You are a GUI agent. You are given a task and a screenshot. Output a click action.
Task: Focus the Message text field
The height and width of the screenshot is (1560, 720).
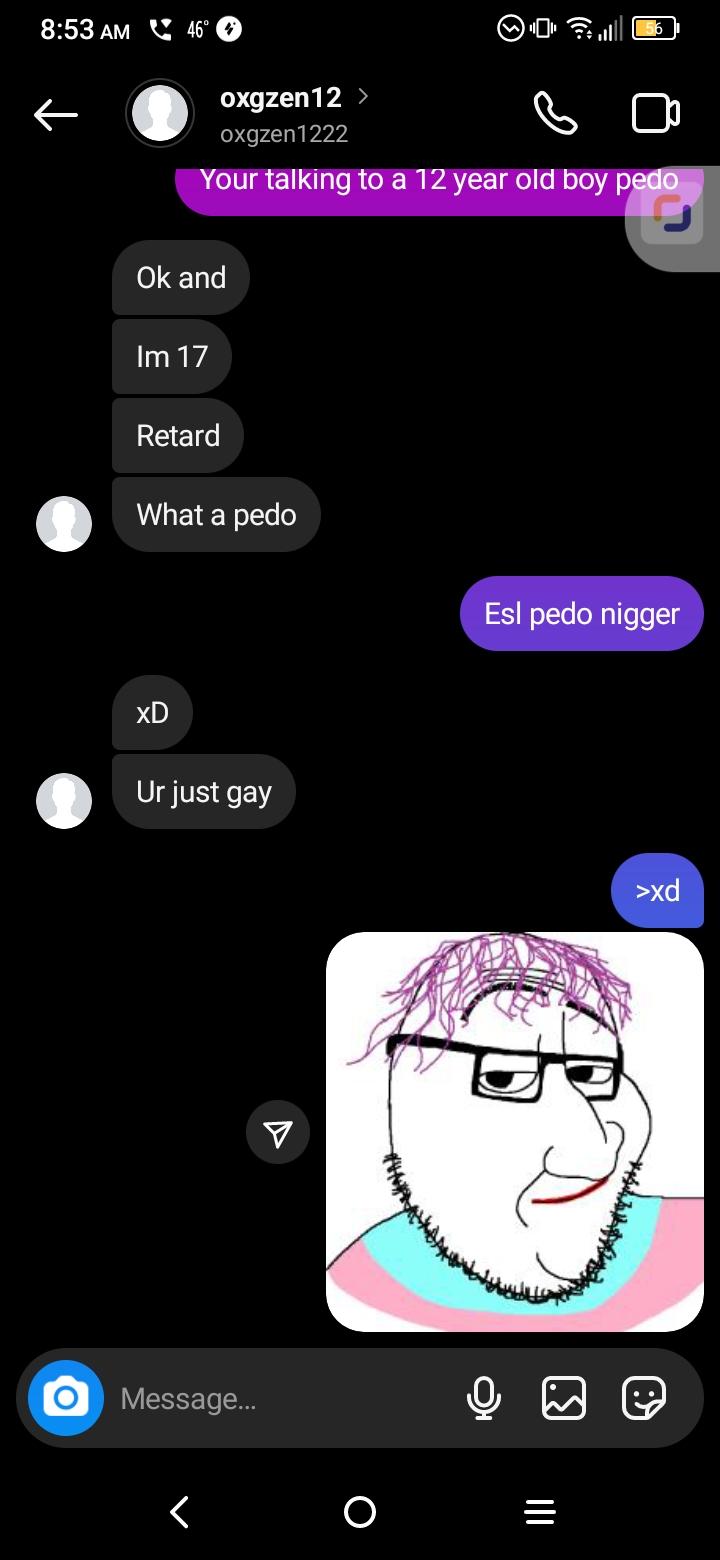(x=280, y=1398)
